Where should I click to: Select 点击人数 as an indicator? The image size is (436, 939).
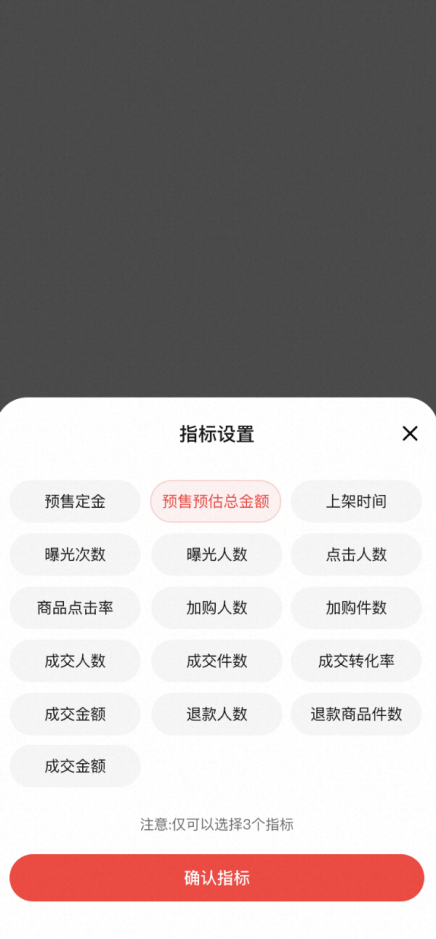(356, 555)
